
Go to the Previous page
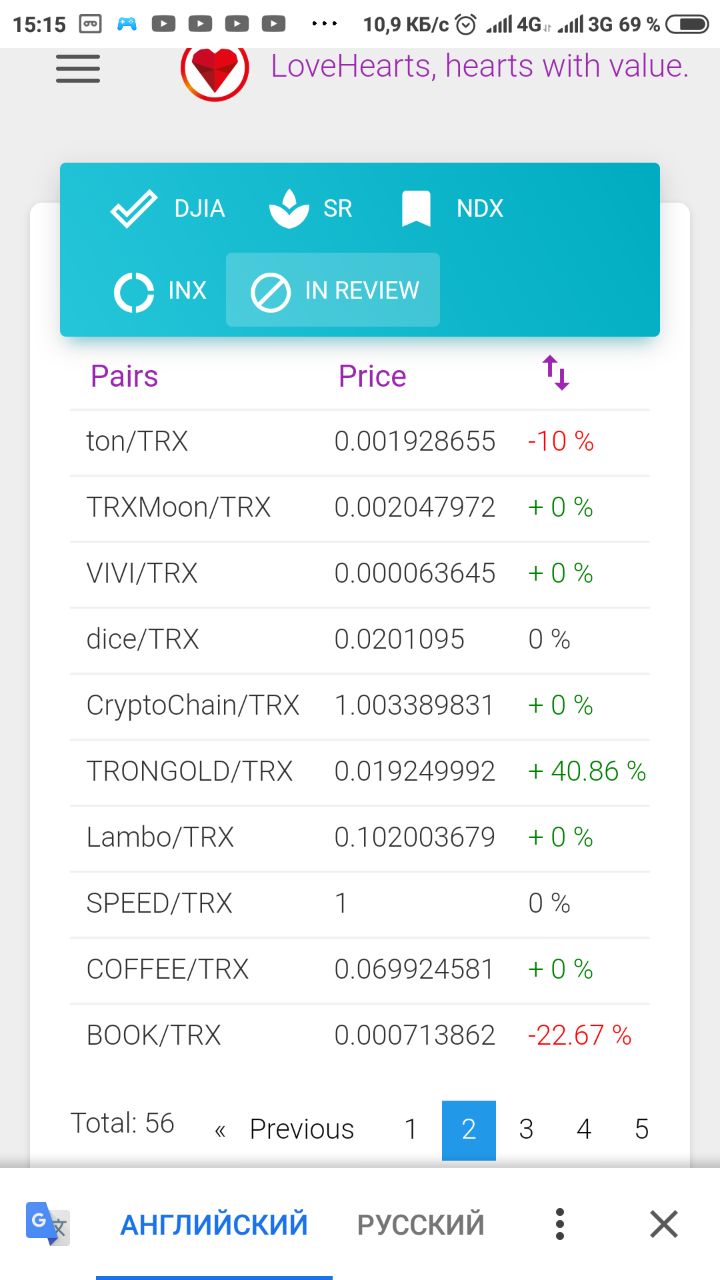302,1129
